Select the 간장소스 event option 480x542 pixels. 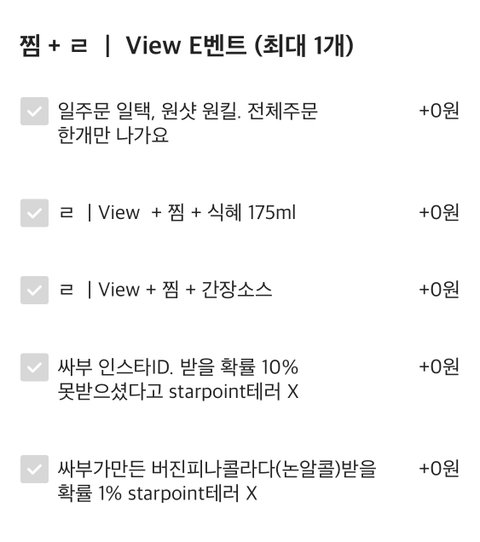click(x=34, y=290)
